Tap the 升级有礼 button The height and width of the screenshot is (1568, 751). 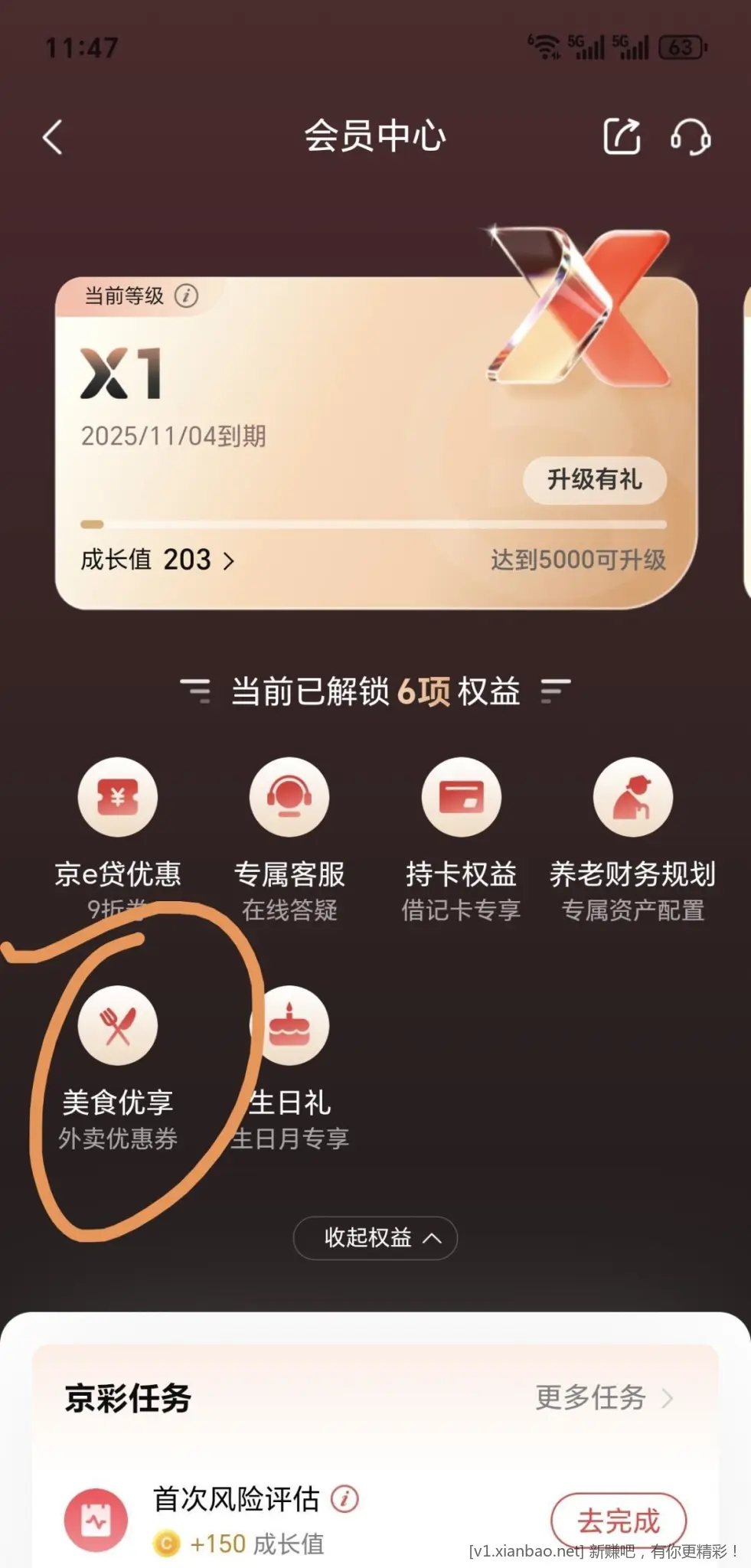[x=594, y=480]
